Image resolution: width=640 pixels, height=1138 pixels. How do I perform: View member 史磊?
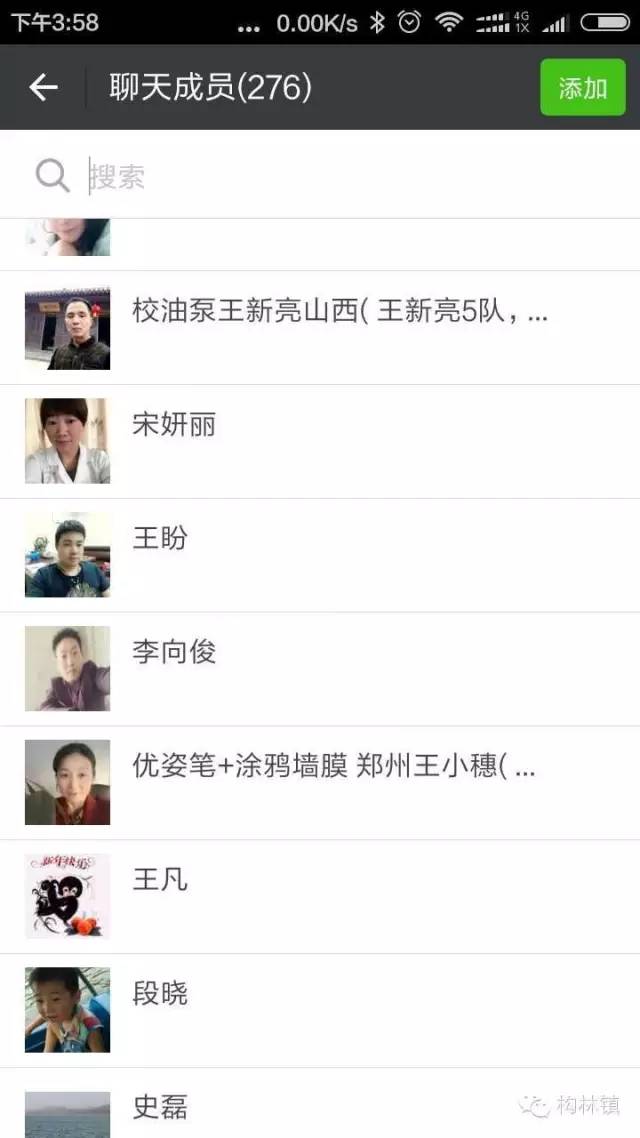click(x=320, y=1103)
